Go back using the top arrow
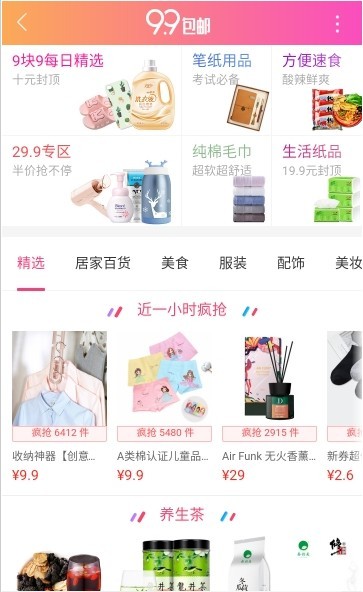The height and width of the screenshot is (592, 363). [22, 22]
